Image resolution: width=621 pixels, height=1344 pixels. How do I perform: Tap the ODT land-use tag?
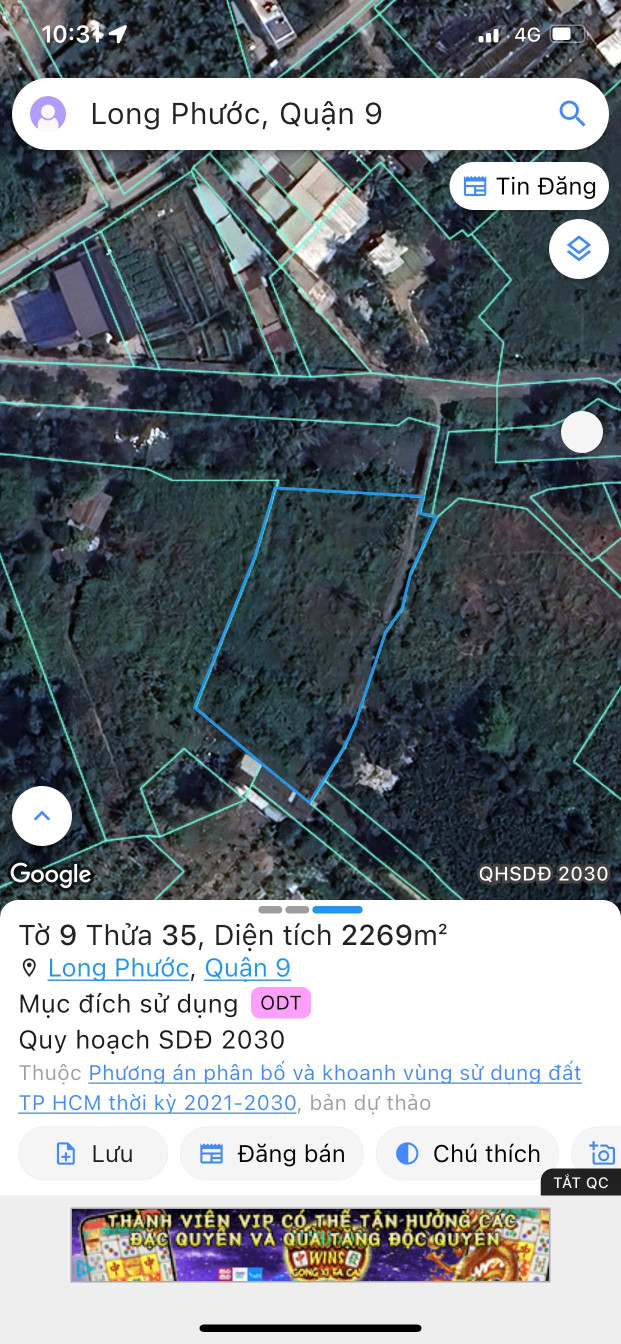pos(281,1003)
